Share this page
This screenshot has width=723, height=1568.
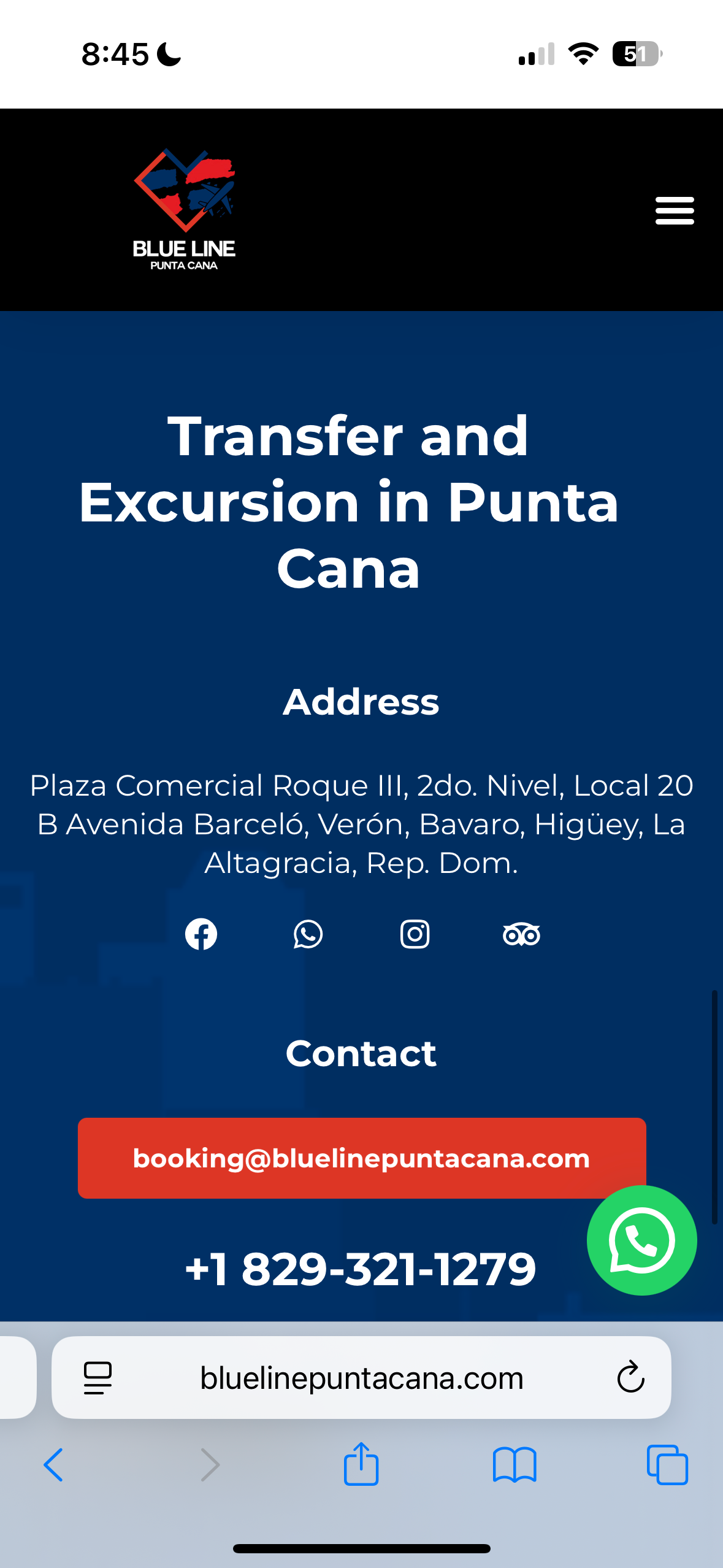[361, 1464]
